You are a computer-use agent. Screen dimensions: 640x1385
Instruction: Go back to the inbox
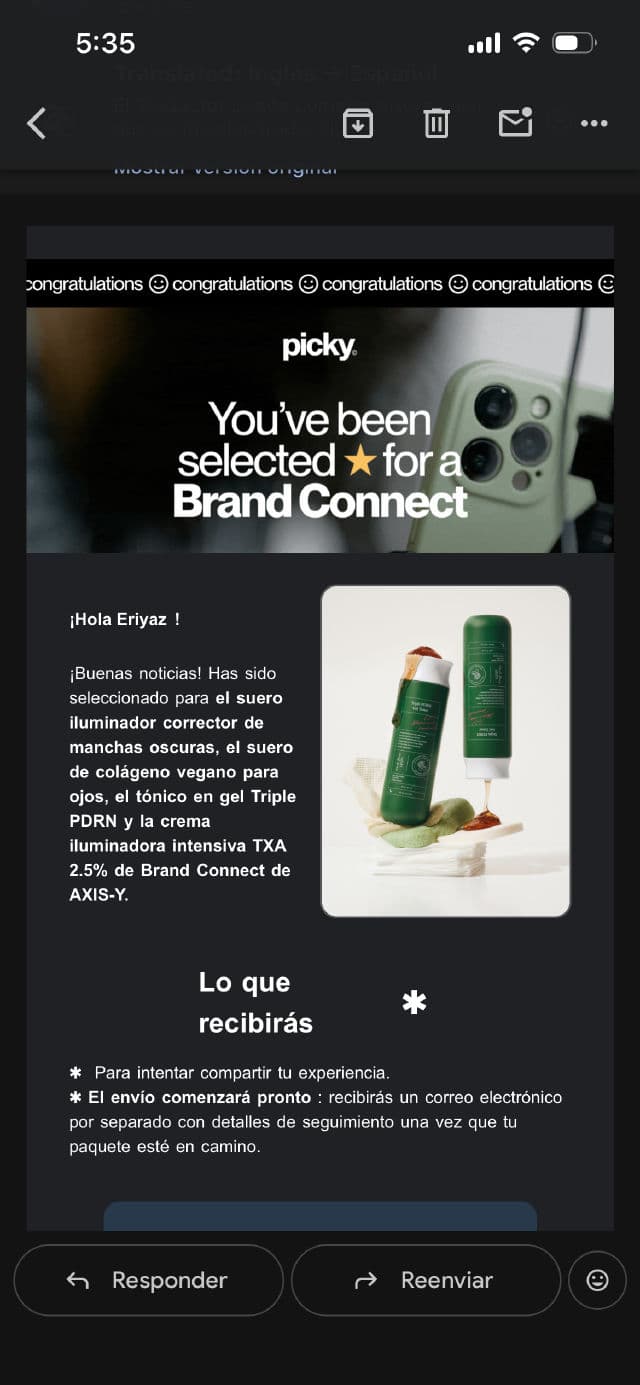(36, 124)
